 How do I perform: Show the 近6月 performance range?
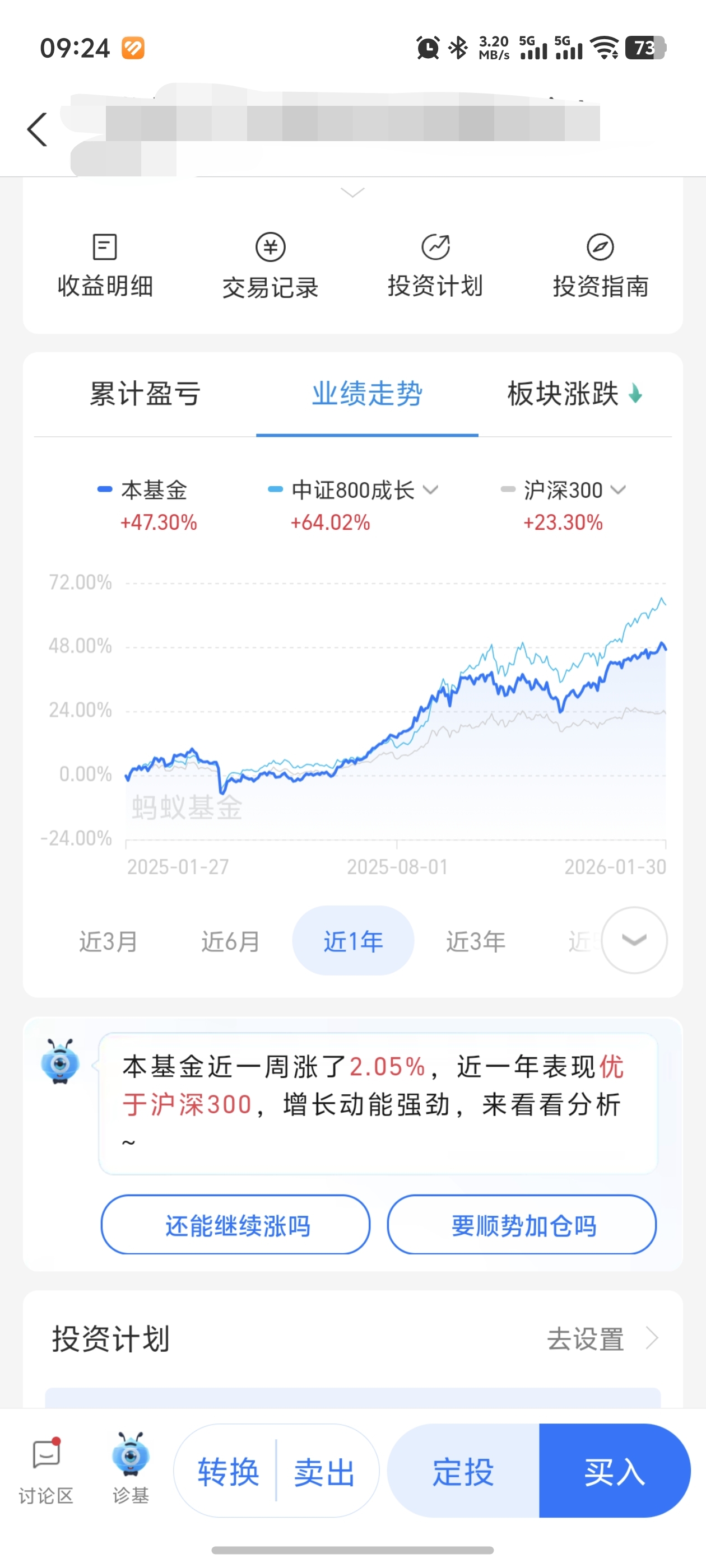231,941
